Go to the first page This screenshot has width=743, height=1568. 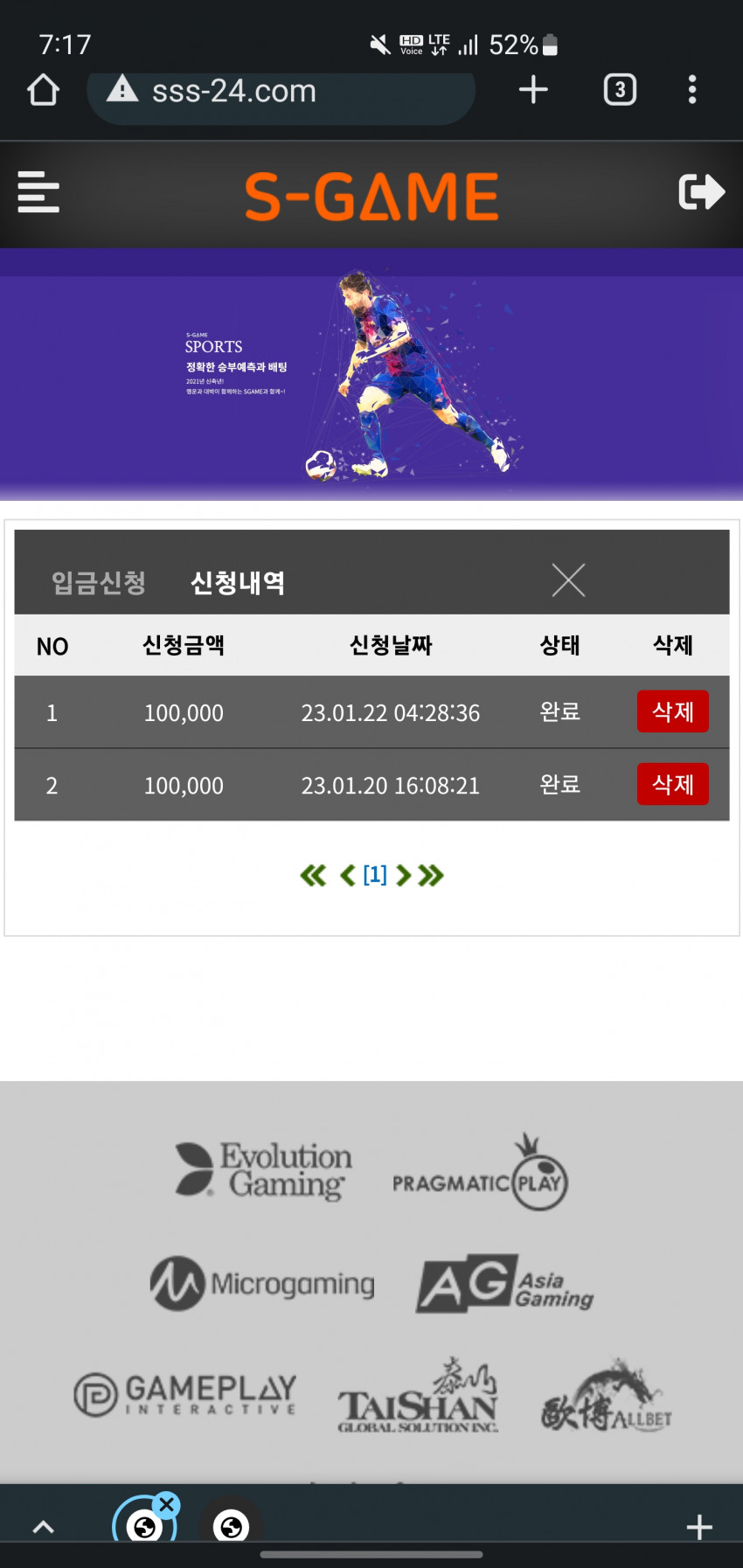point(313,875)
